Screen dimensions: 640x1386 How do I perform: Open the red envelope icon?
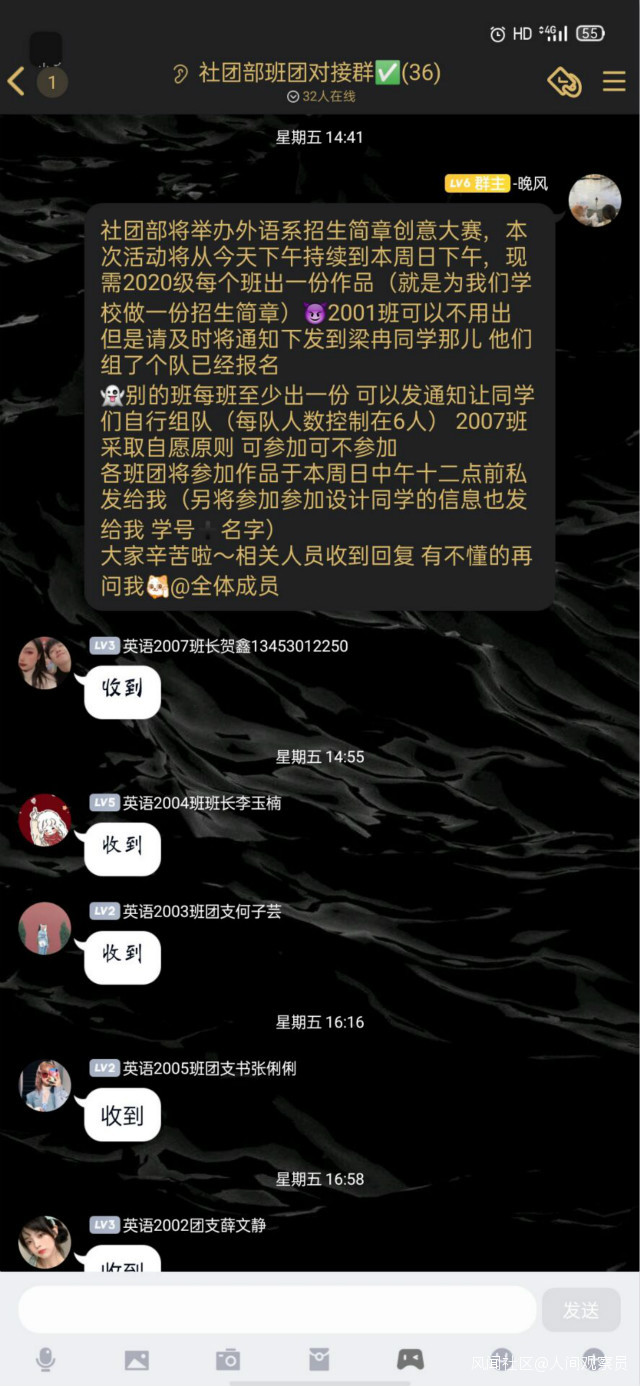[x=319, y=1360]
